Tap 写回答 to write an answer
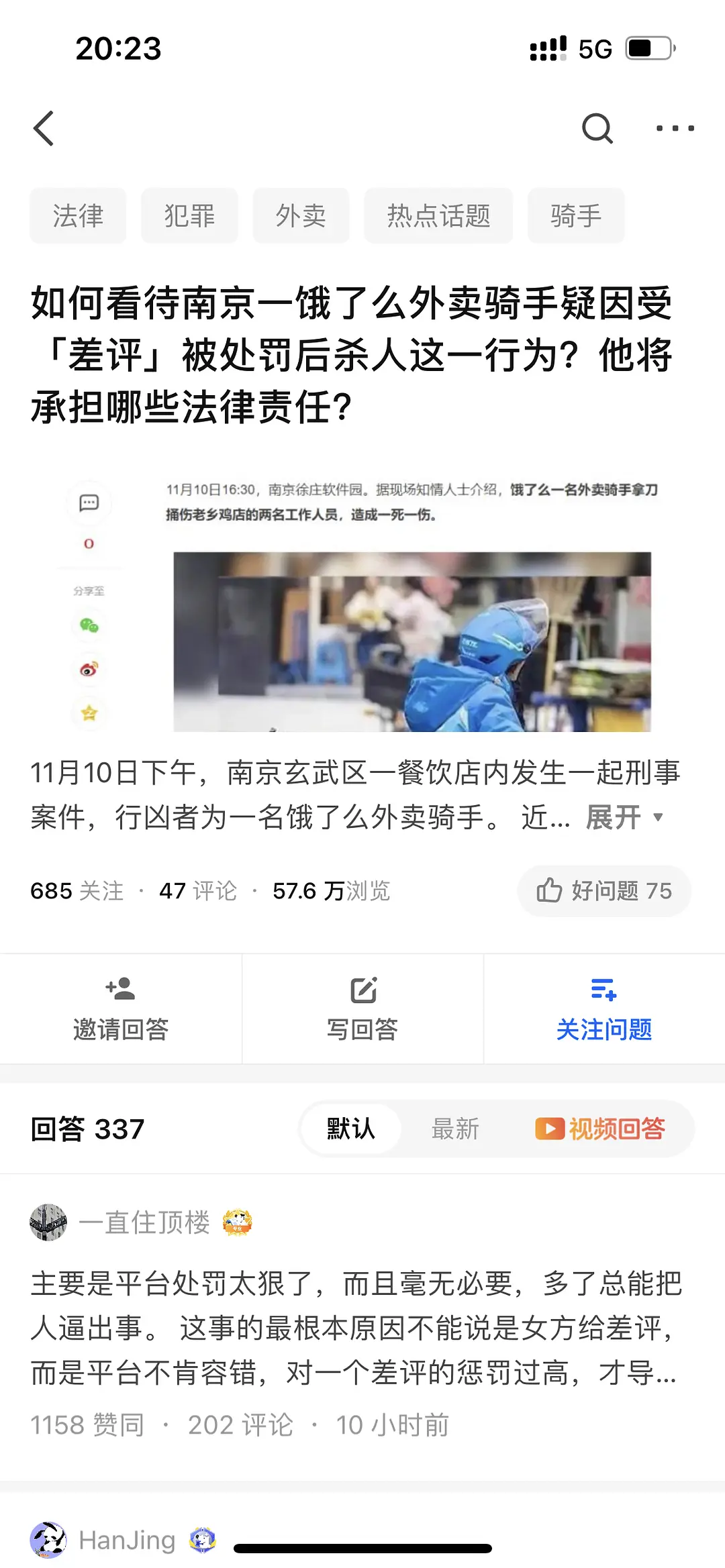This screenshot has height=1568, width=725. coord(362,1008)
